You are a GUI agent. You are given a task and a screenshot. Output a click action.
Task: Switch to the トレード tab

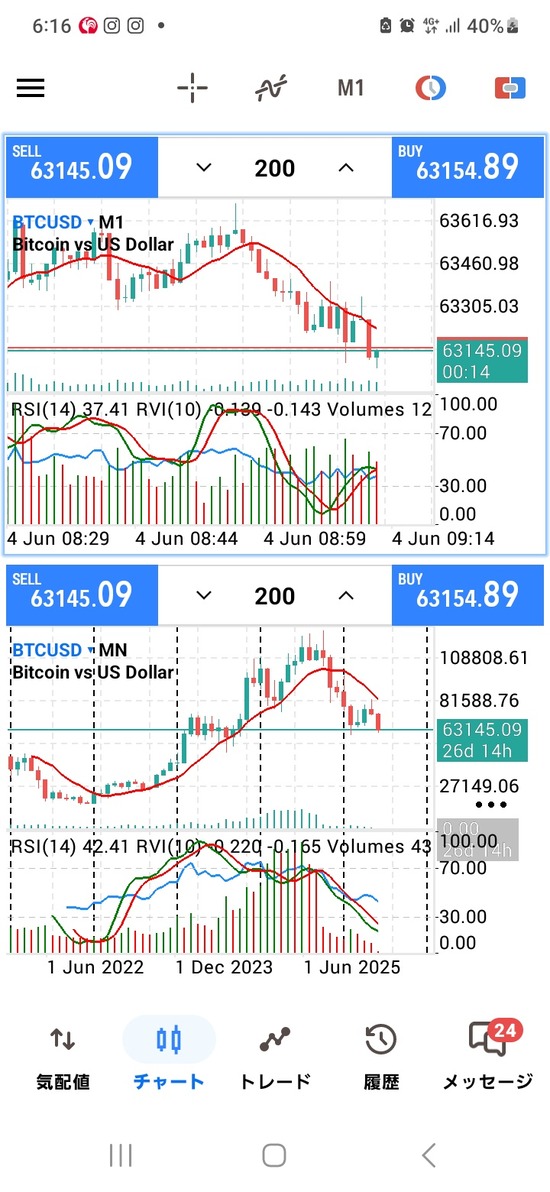[x=275, y=1057]
